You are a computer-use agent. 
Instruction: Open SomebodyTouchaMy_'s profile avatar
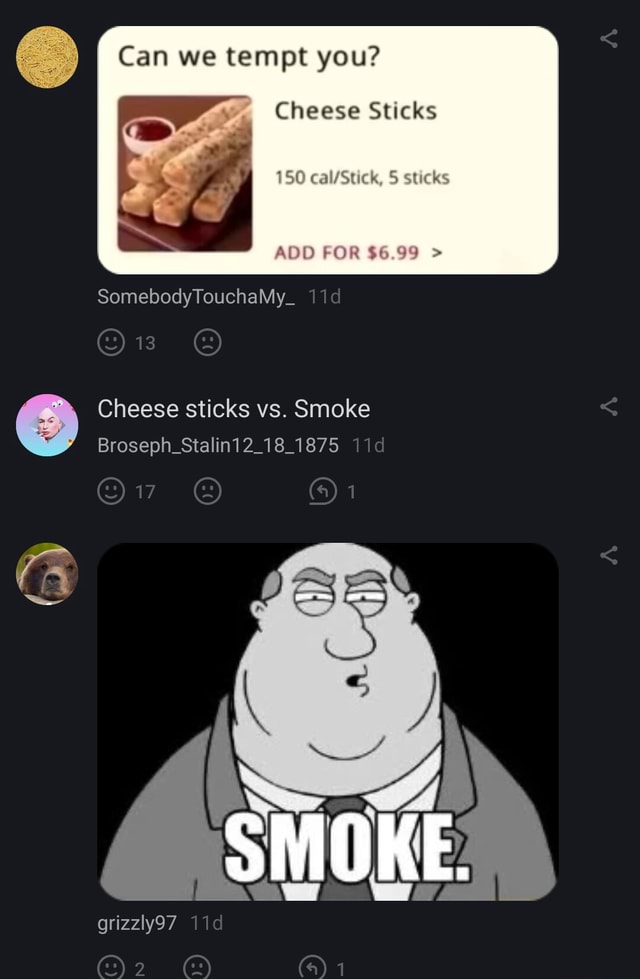pos(47,57)
